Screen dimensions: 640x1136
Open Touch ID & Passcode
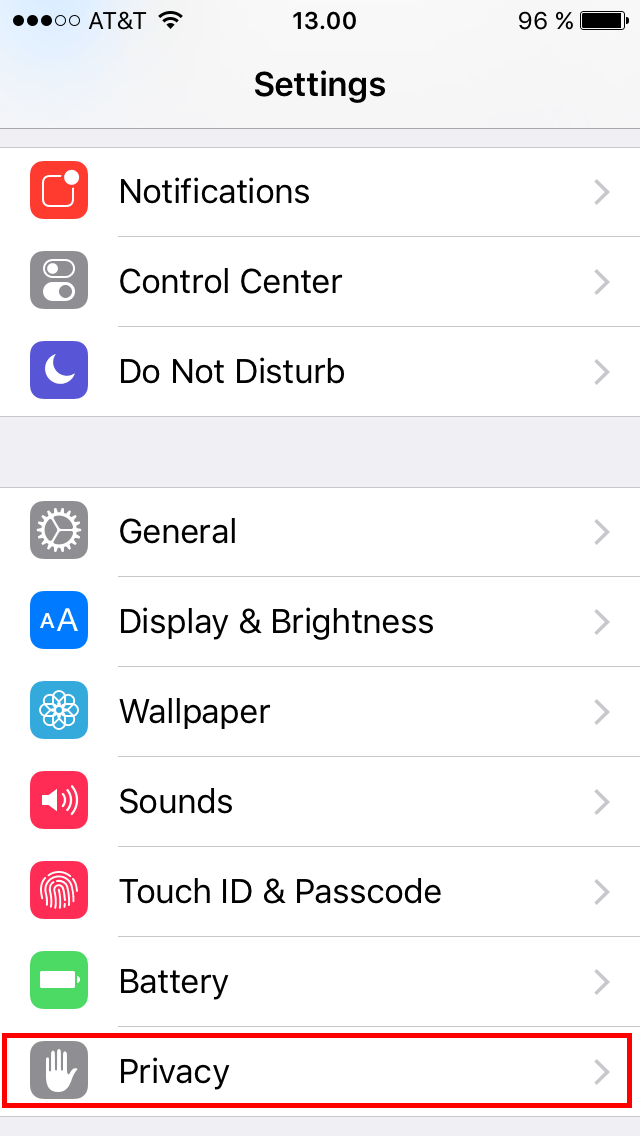click(x=320, y=891)
